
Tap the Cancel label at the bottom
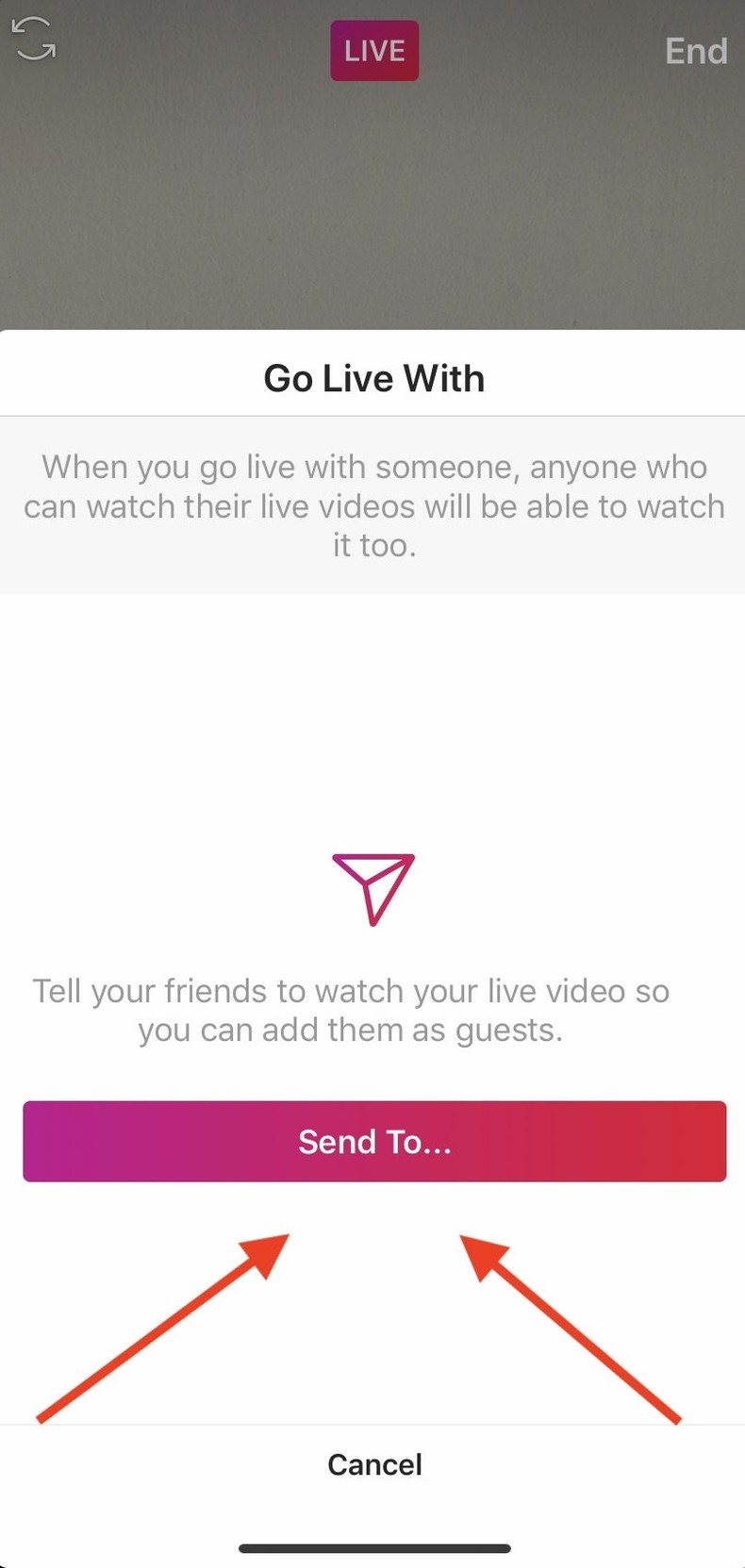coord(373,1464)
